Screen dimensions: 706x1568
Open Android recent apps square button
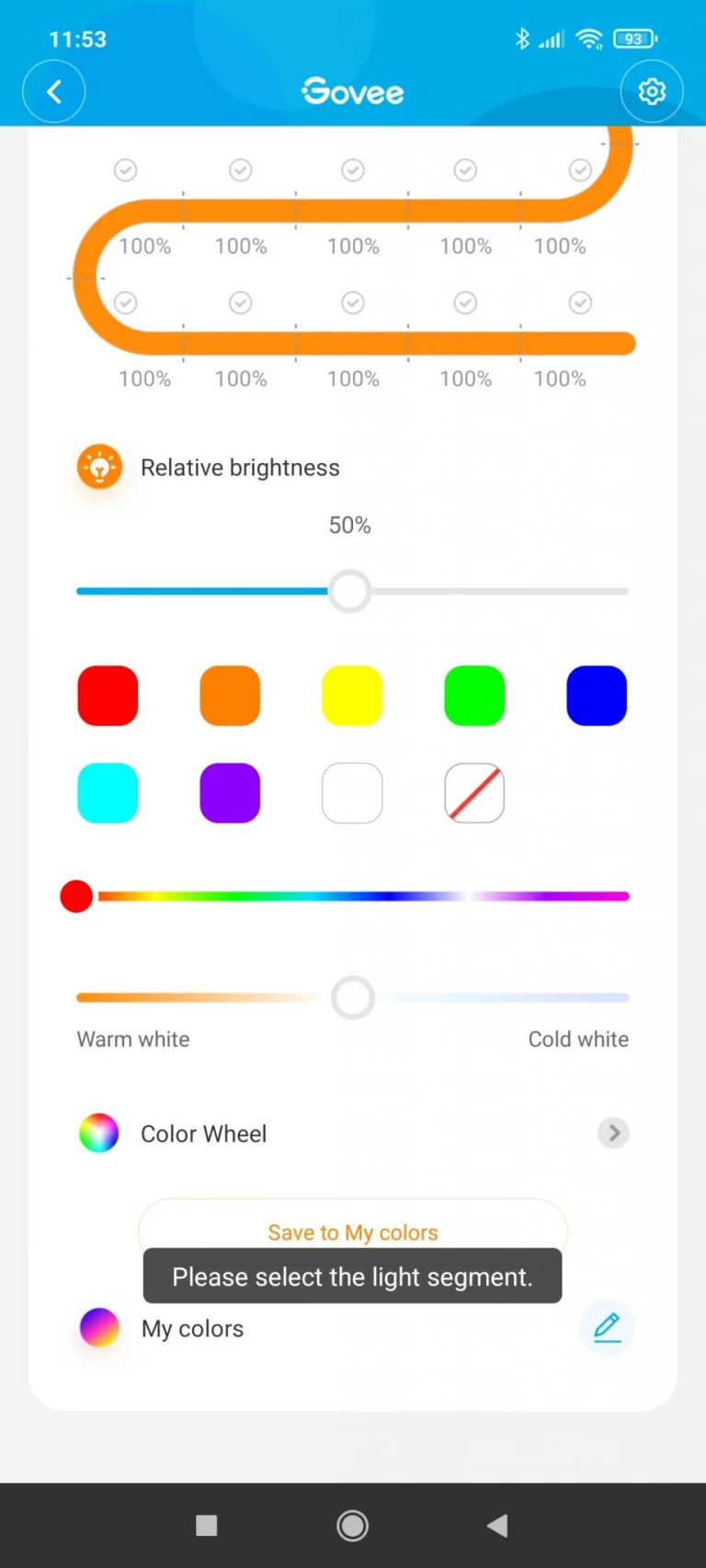[206, 1524]
